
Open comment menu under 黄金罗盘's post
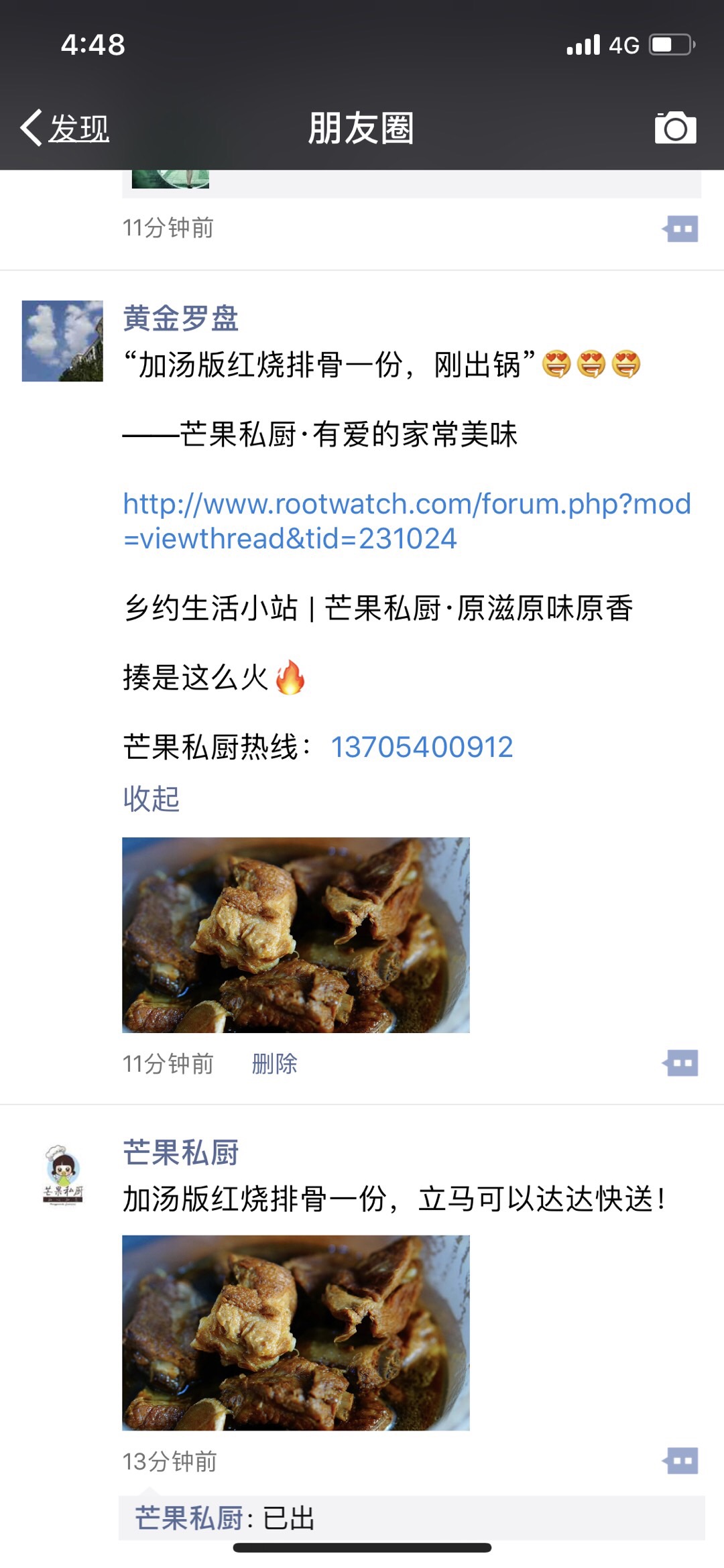[681, 1063]
